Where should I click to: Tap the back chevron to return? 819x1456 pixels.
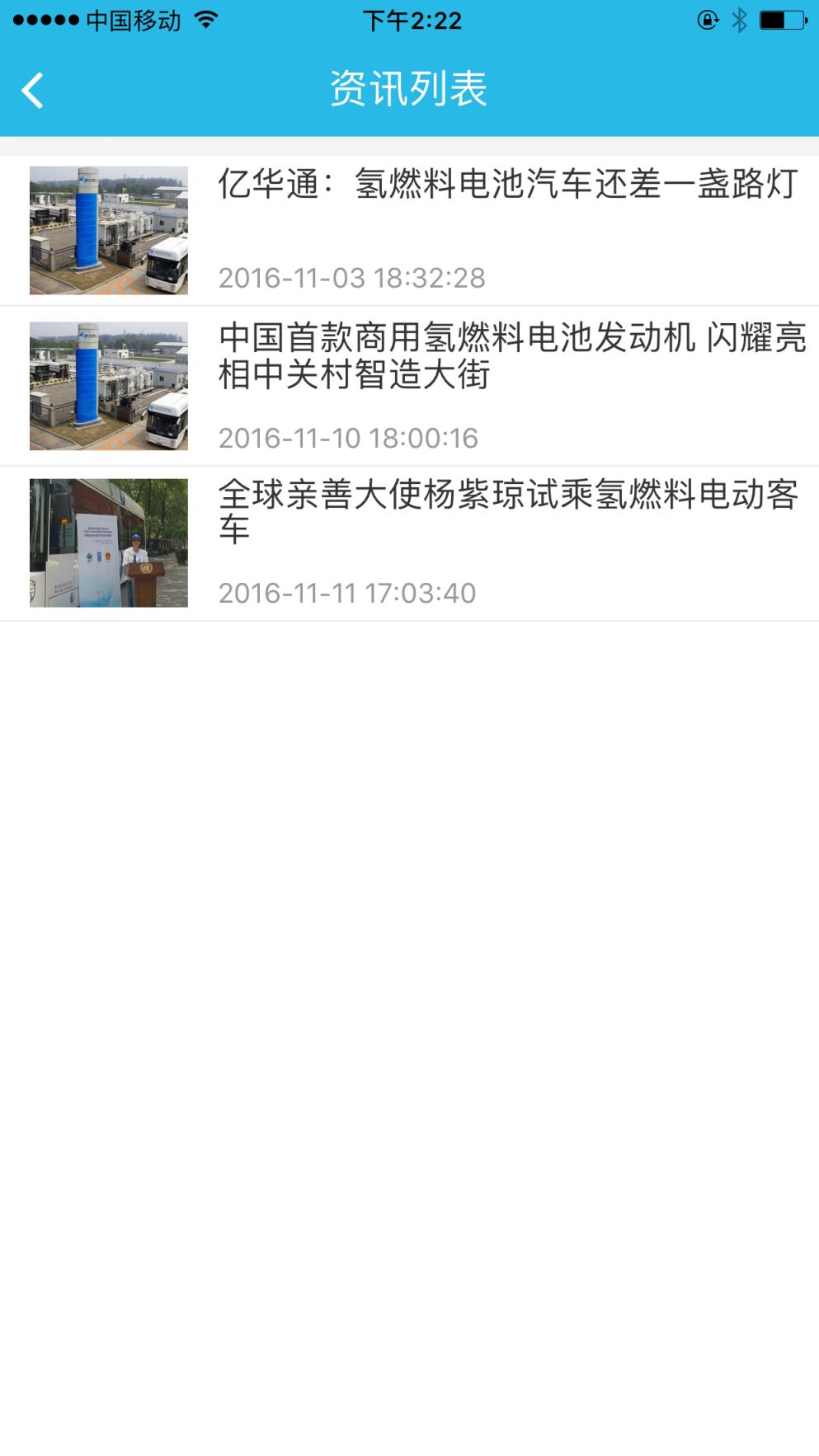pyautogui.click(x=31, y=91)
